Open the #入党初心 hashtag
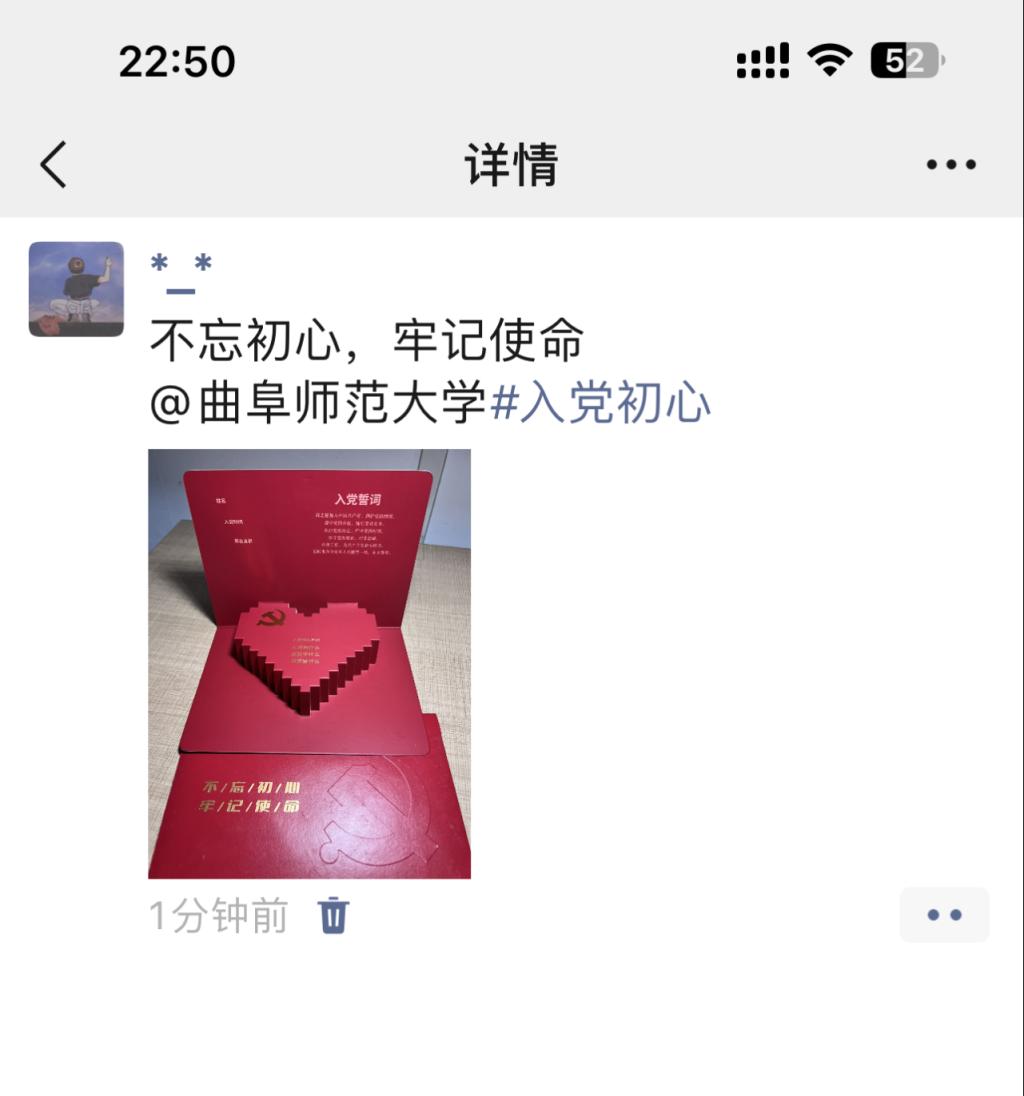This screenshot has width=1024, height=1096. 601,403
